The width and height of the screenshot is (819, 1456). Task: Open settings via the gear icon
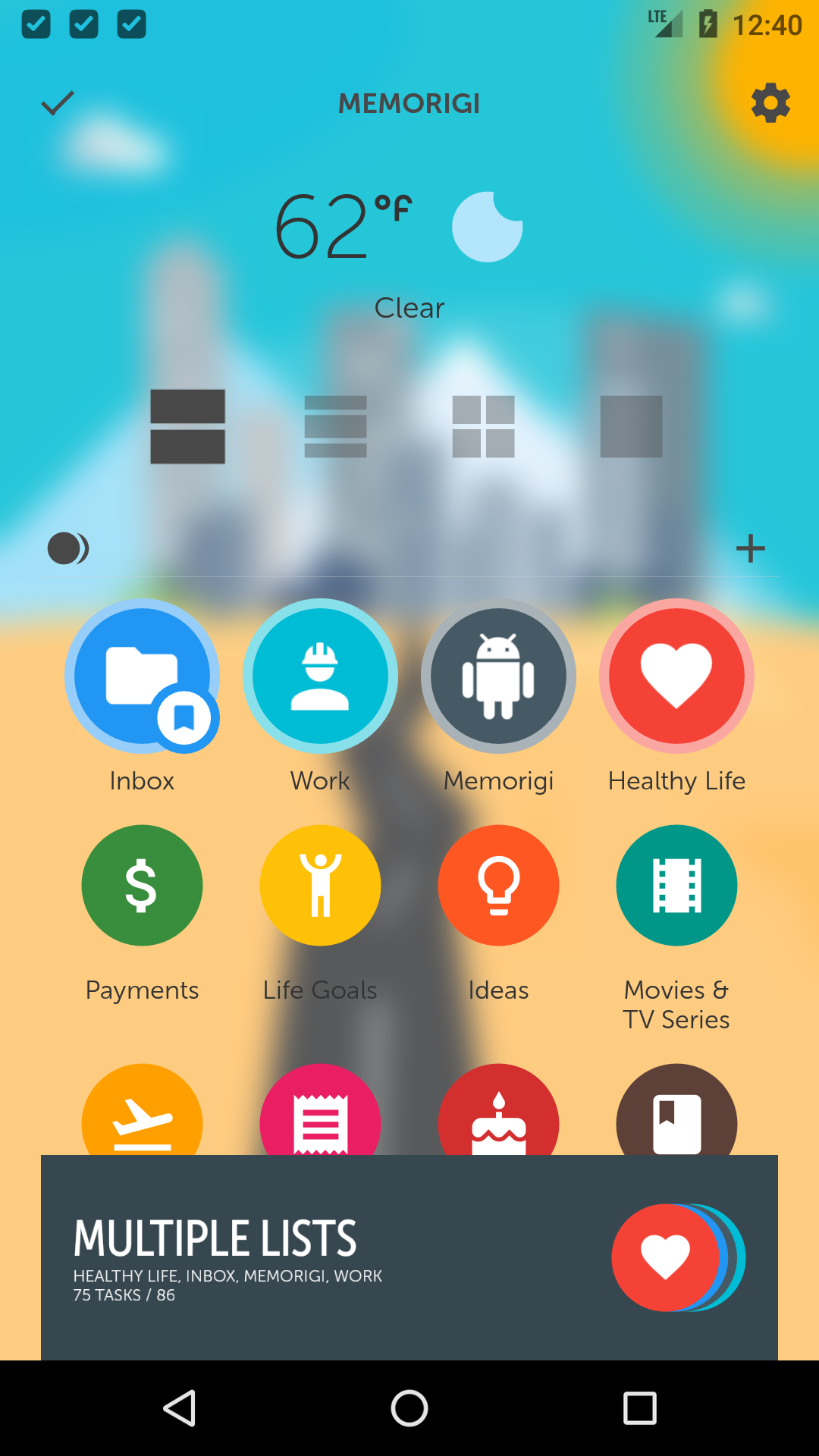pyautogui.click(x=770, y=103)
